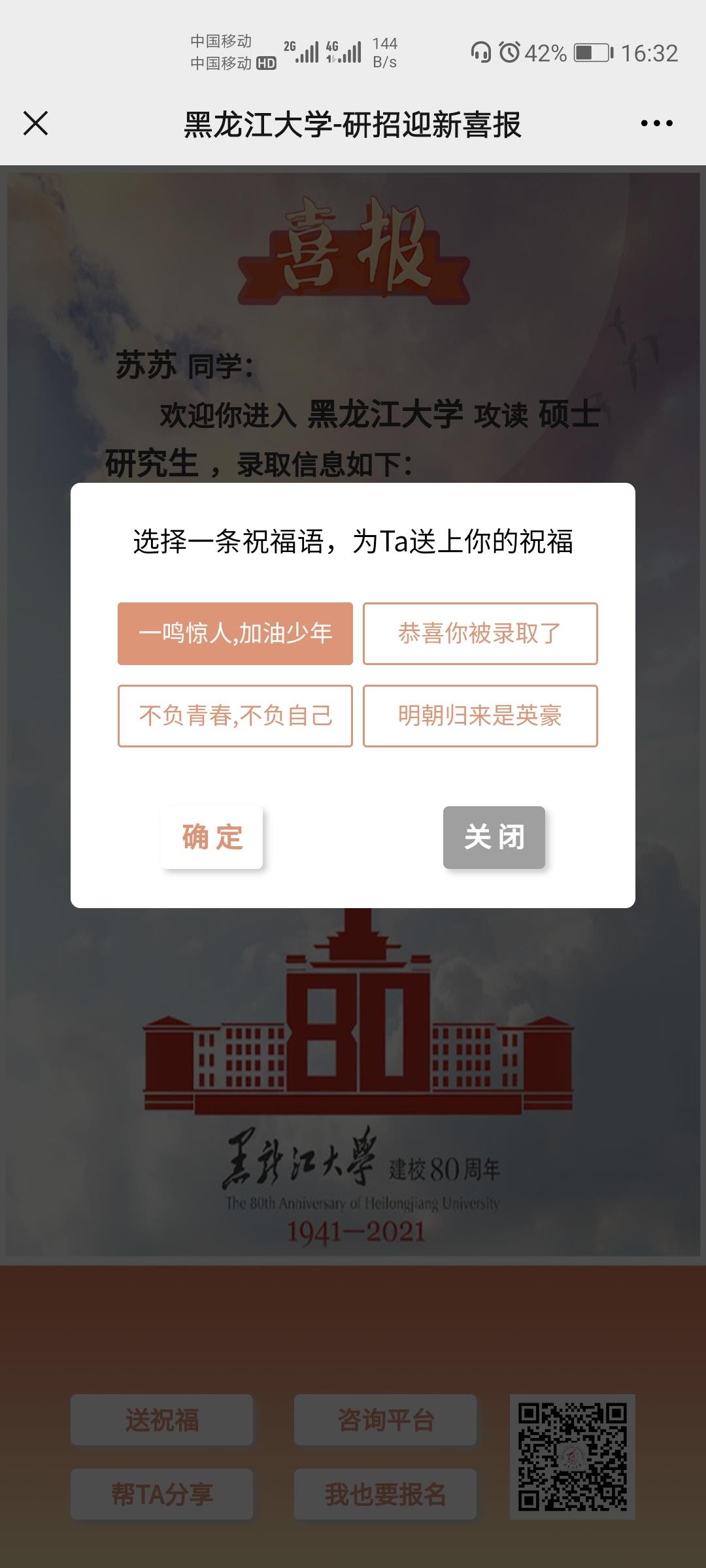Pick the 不负青春,不负自己 blessing
The width and height of the screenshot is (706, 1568).
[235, 716]
